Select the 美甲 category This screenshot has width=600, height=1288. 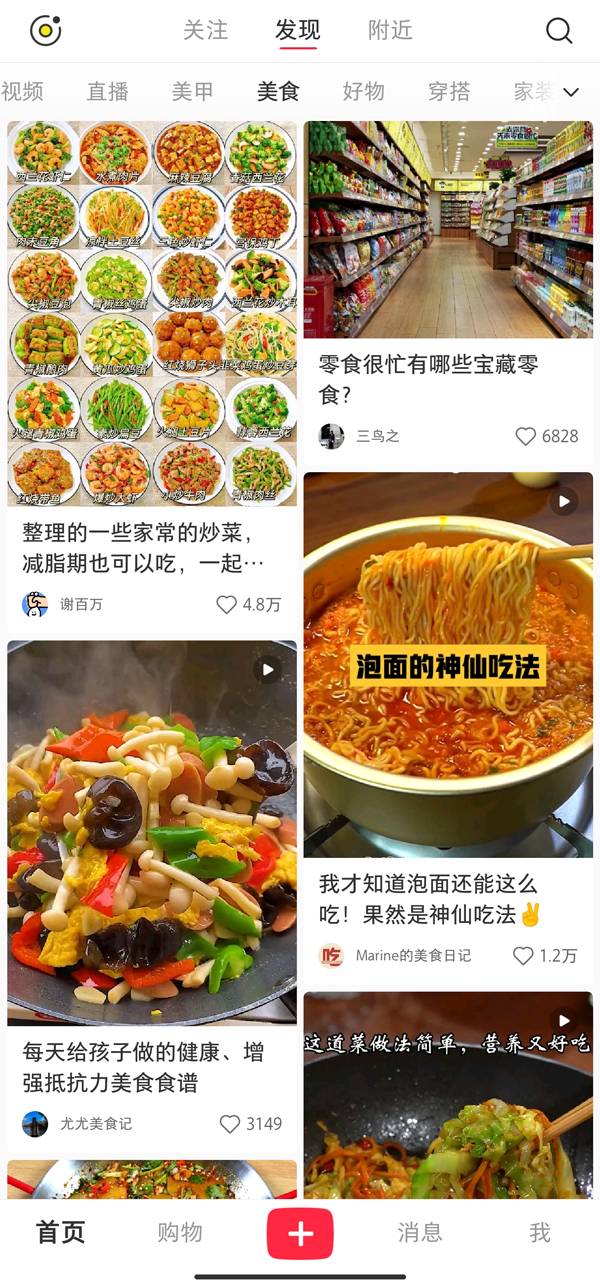click(x=193, y=92)
